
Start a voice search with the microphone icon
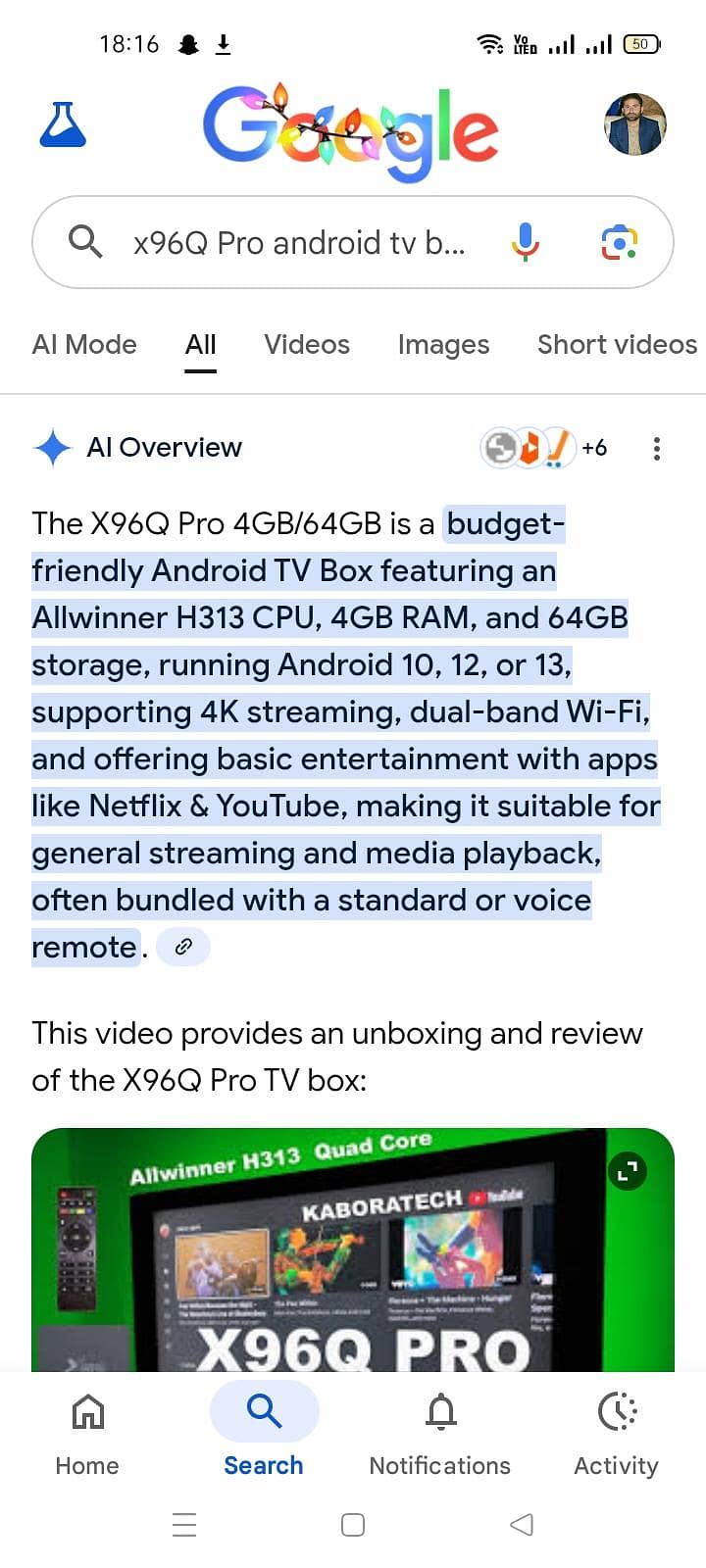(x=526, y=242)
